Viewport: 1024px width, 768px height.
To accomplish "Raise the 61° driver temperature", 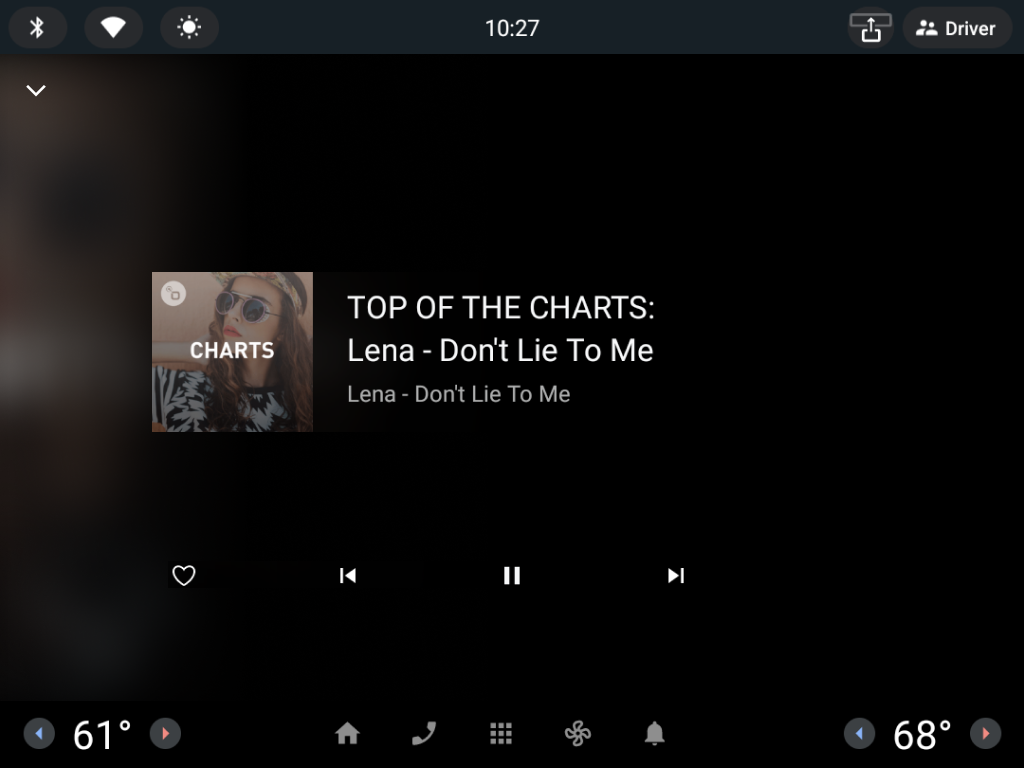I will 165,734.
